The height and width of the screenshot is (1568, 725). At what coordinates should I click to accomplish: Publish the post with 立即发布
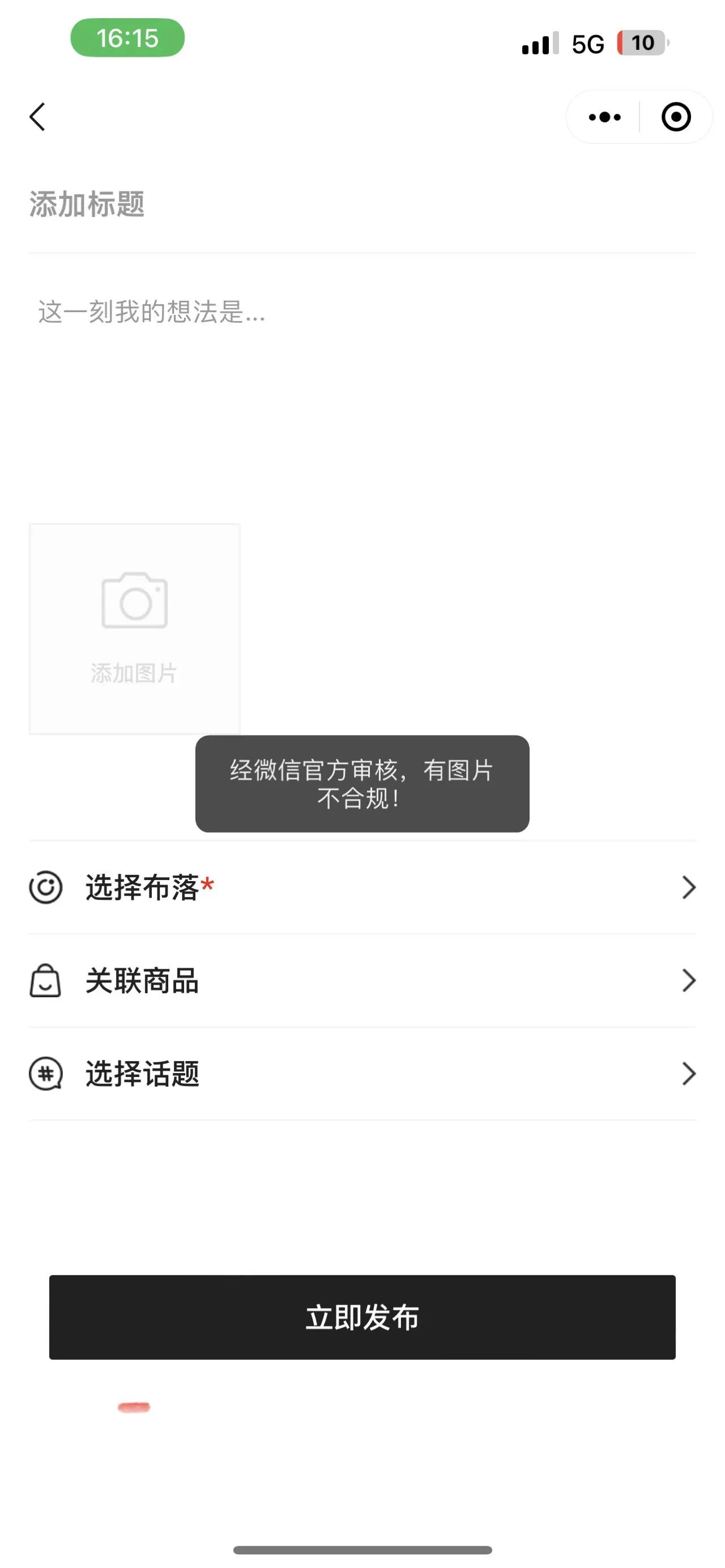(362, 1317)
